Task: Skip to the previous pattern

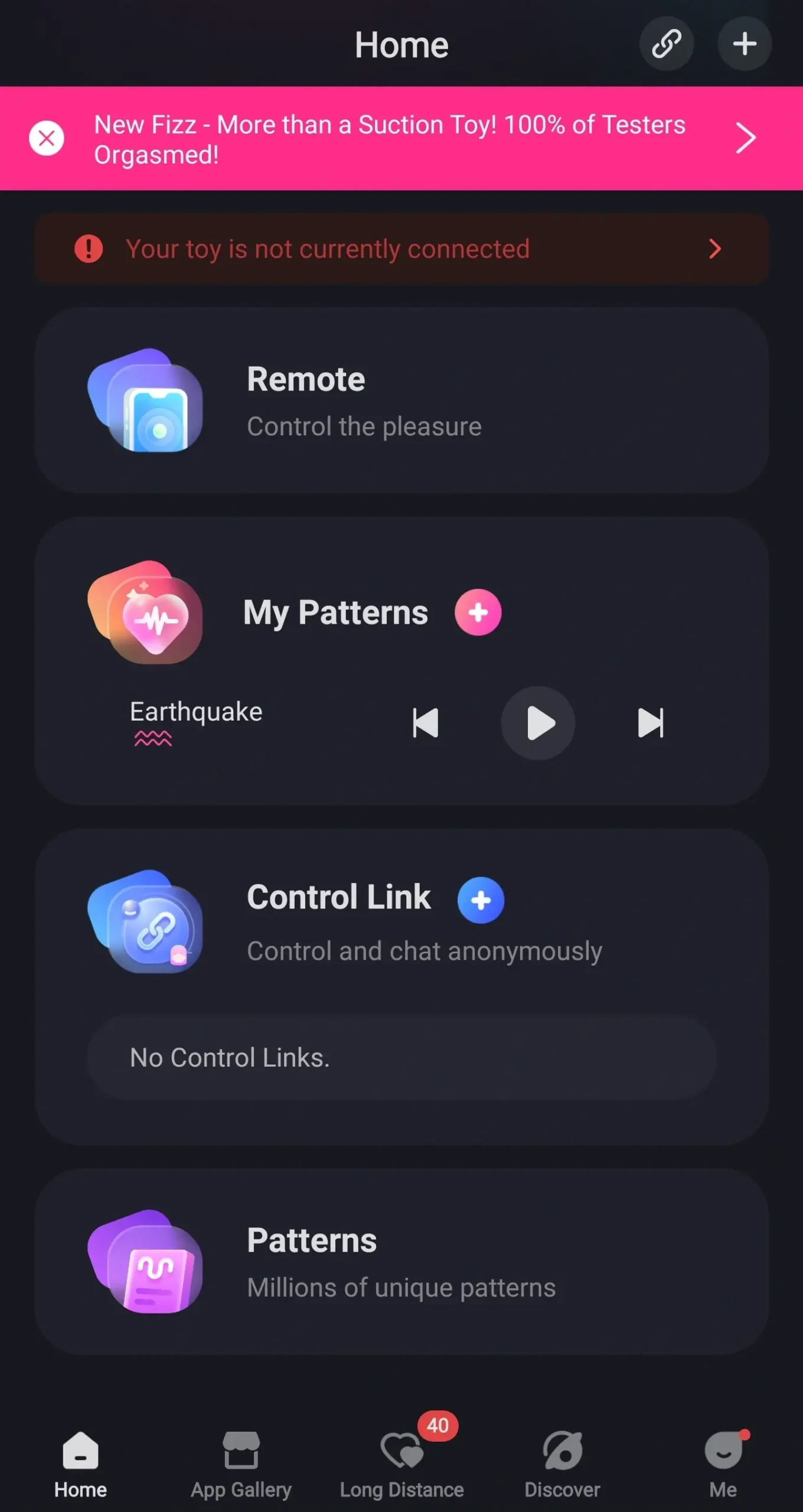Action: click(x=425, y=723)
